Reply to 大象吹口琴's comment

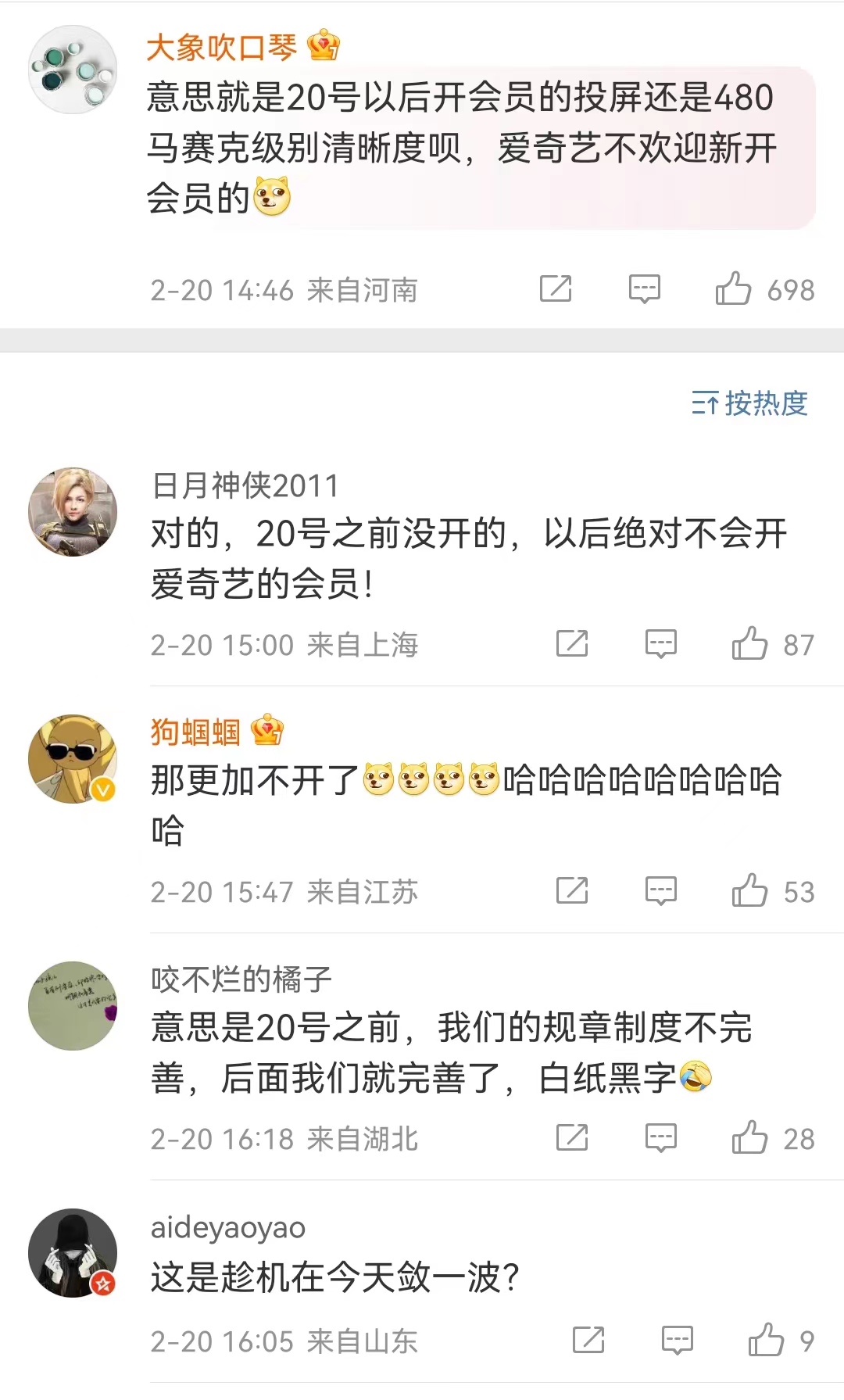point(645,289)
